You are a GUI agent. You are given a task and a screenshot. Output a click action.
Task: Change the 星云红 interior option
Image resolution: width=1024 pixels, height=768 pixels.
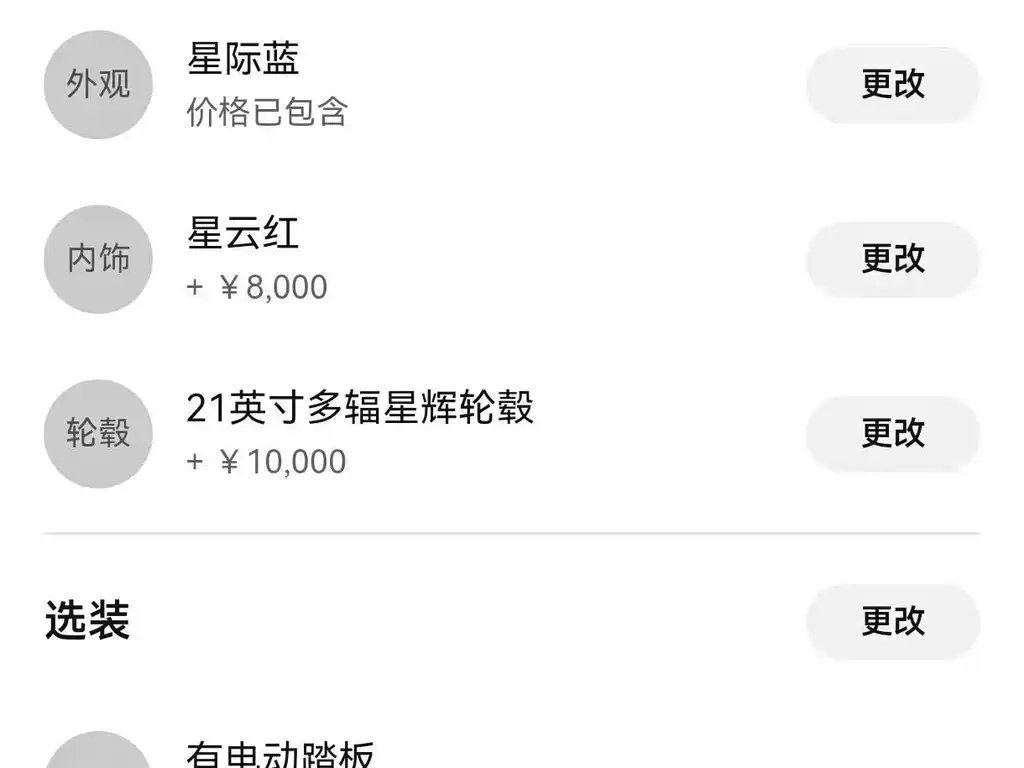[892, 259]
